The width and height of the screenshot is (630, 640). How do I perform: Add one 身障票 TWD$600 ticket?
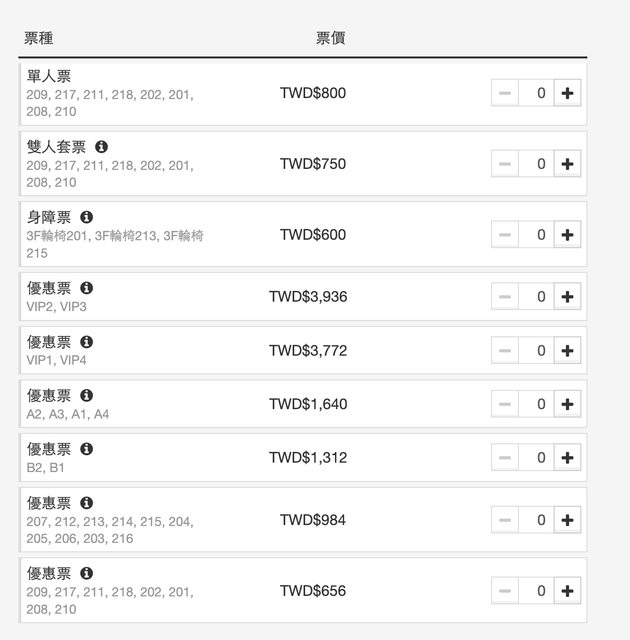(567, 234)
